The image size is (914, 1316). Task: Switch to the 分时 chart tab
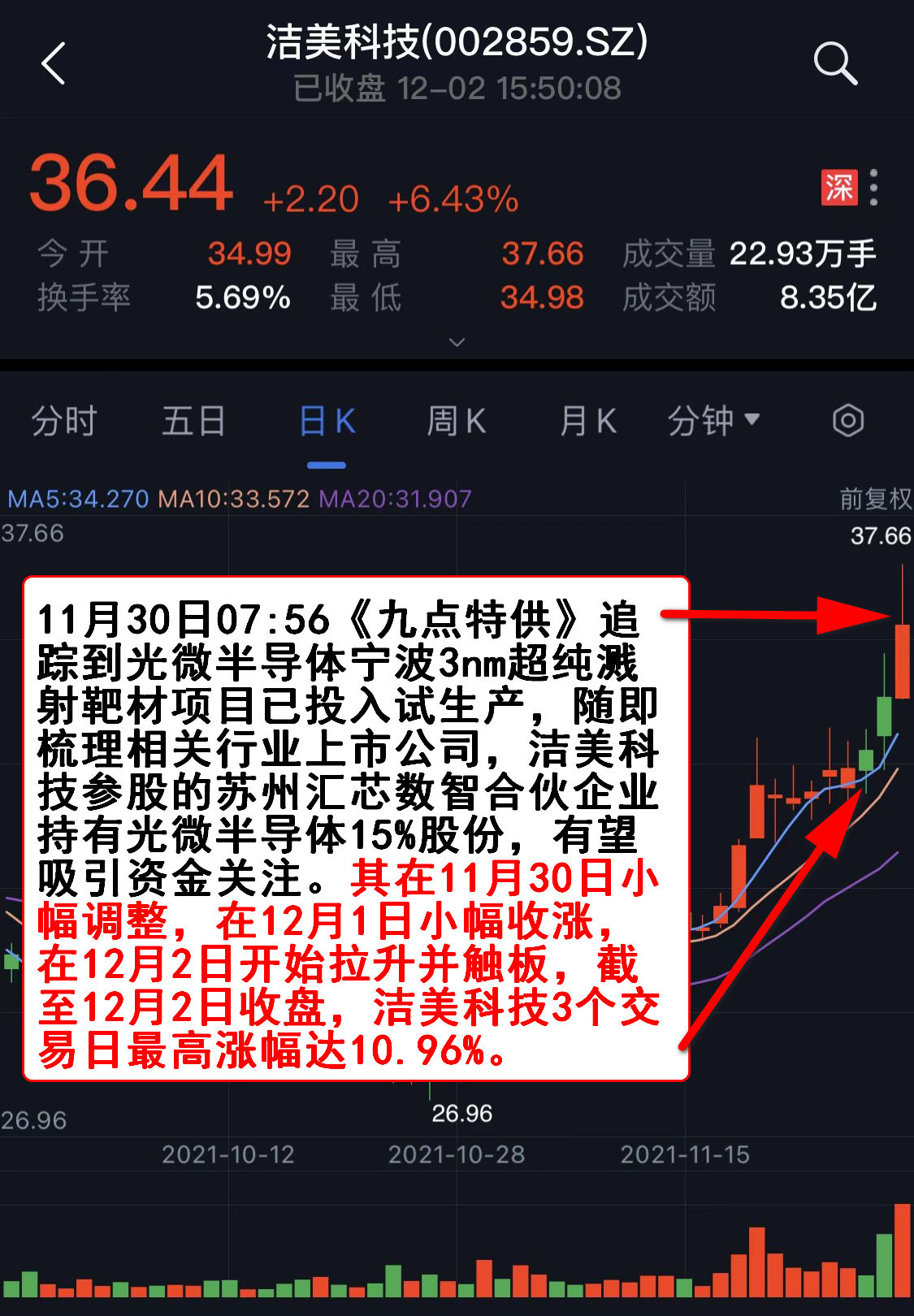coord(64,421)
